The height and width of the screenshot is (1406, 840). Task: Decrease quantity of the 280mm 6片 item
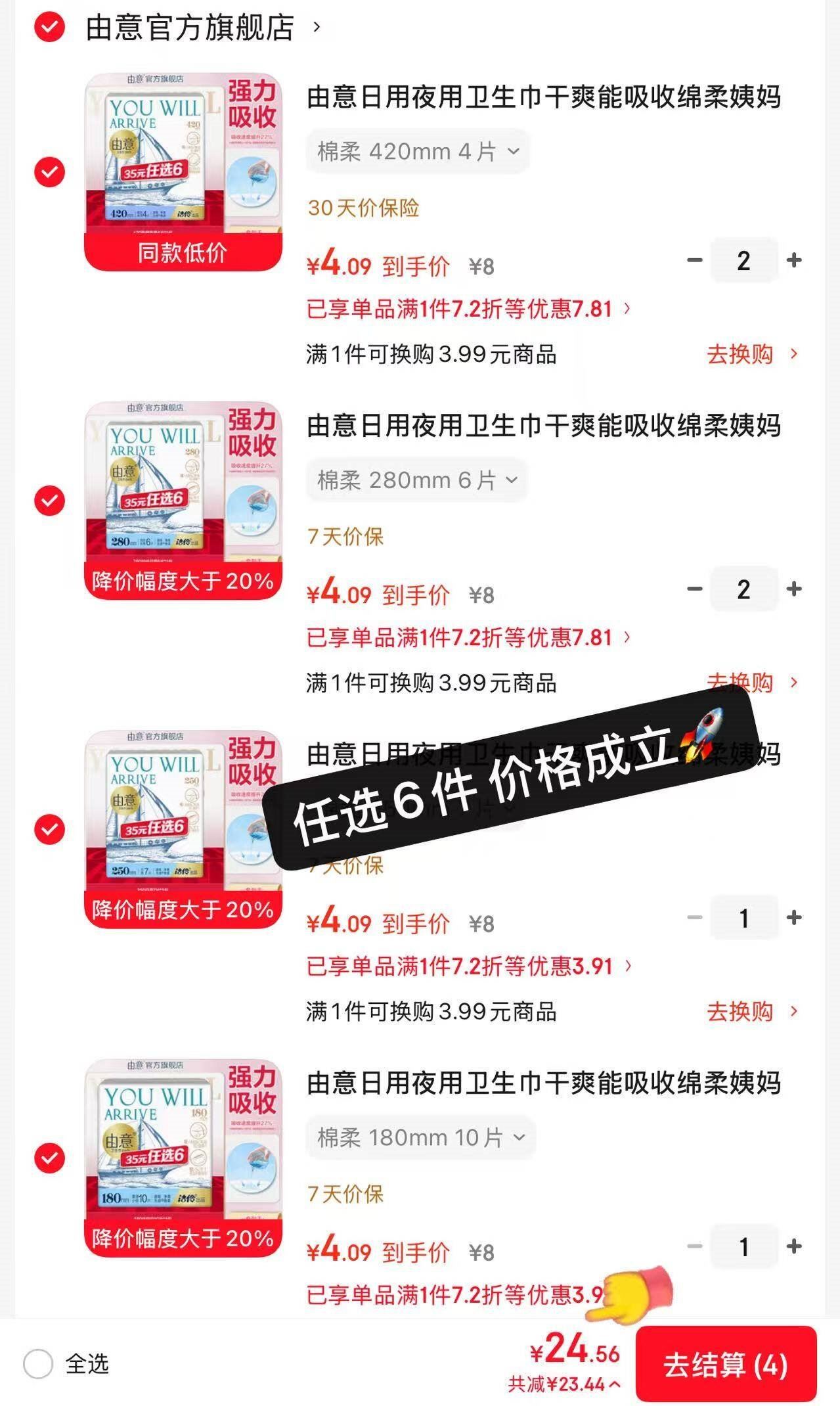click(695, 589)
